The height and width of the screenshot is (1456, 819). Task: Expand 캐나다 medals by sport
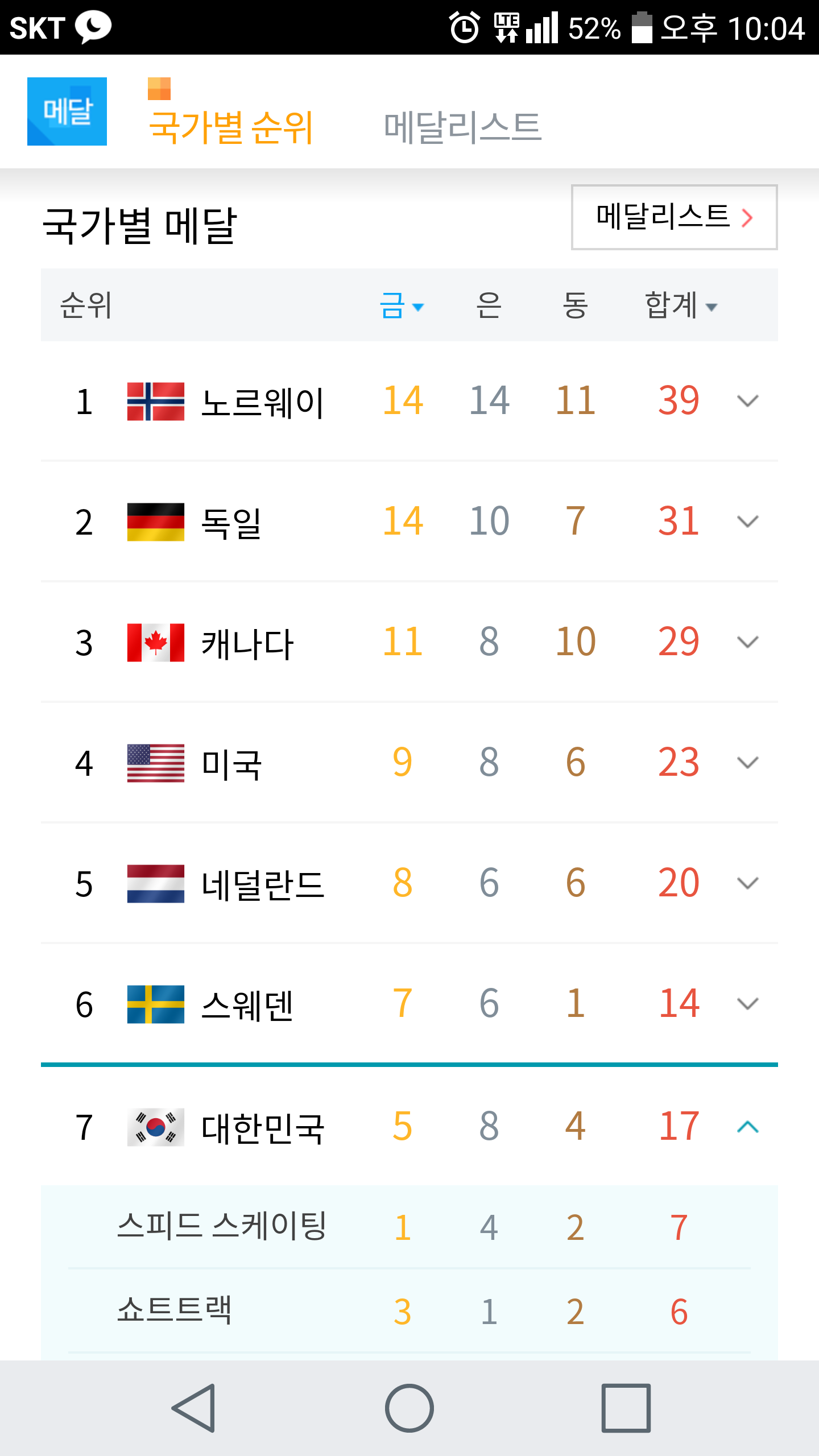[747, 642]
